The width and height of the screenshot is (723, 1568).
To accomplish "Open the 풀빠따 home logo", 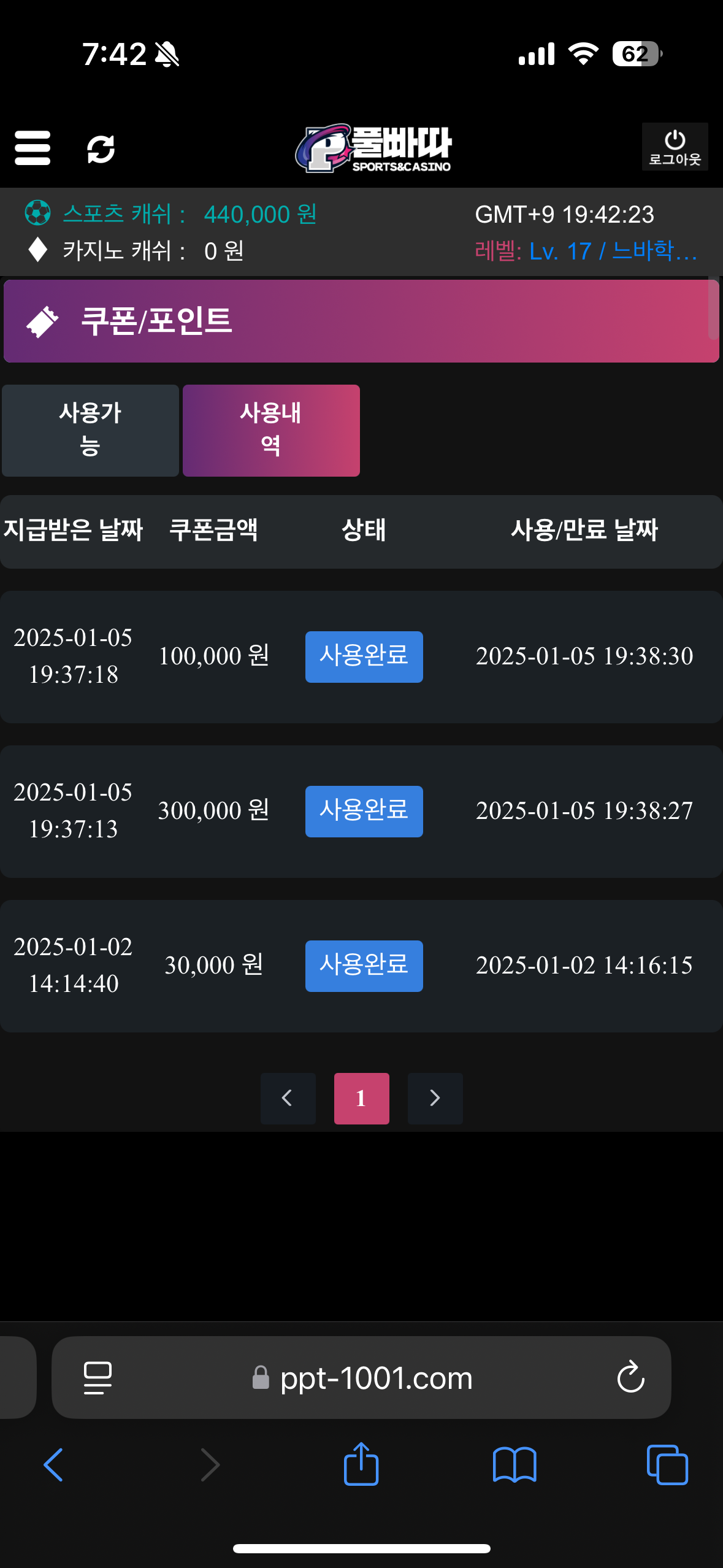I will pos(373,148).
